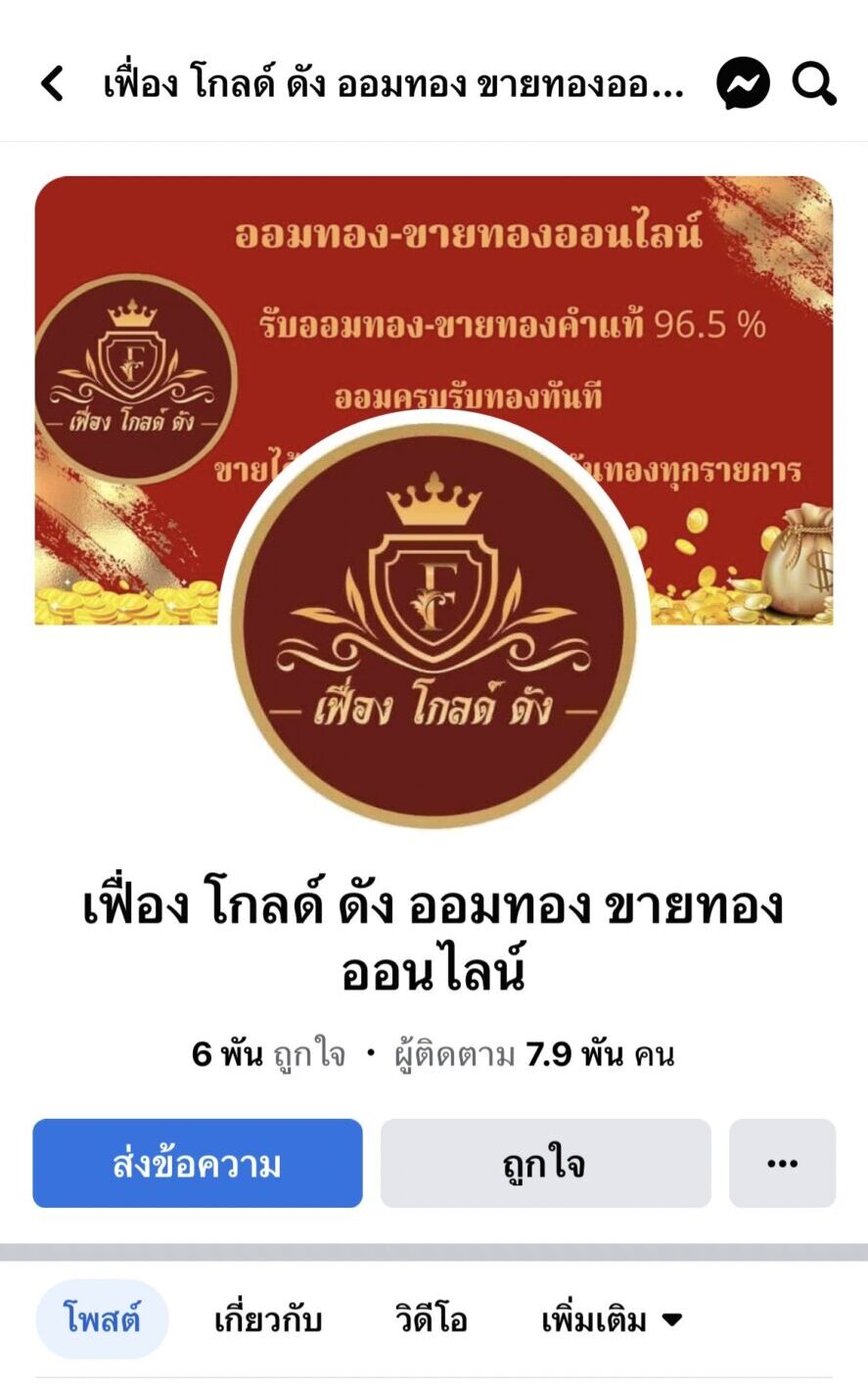Like the page with ถูกใจ button

point(545,1163)
